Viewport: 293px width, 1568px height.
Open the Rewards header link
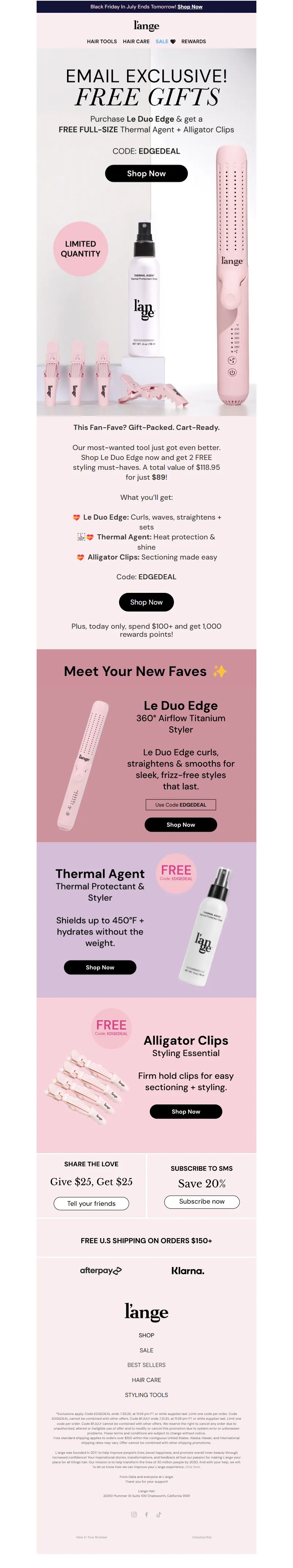pos(193,41)
